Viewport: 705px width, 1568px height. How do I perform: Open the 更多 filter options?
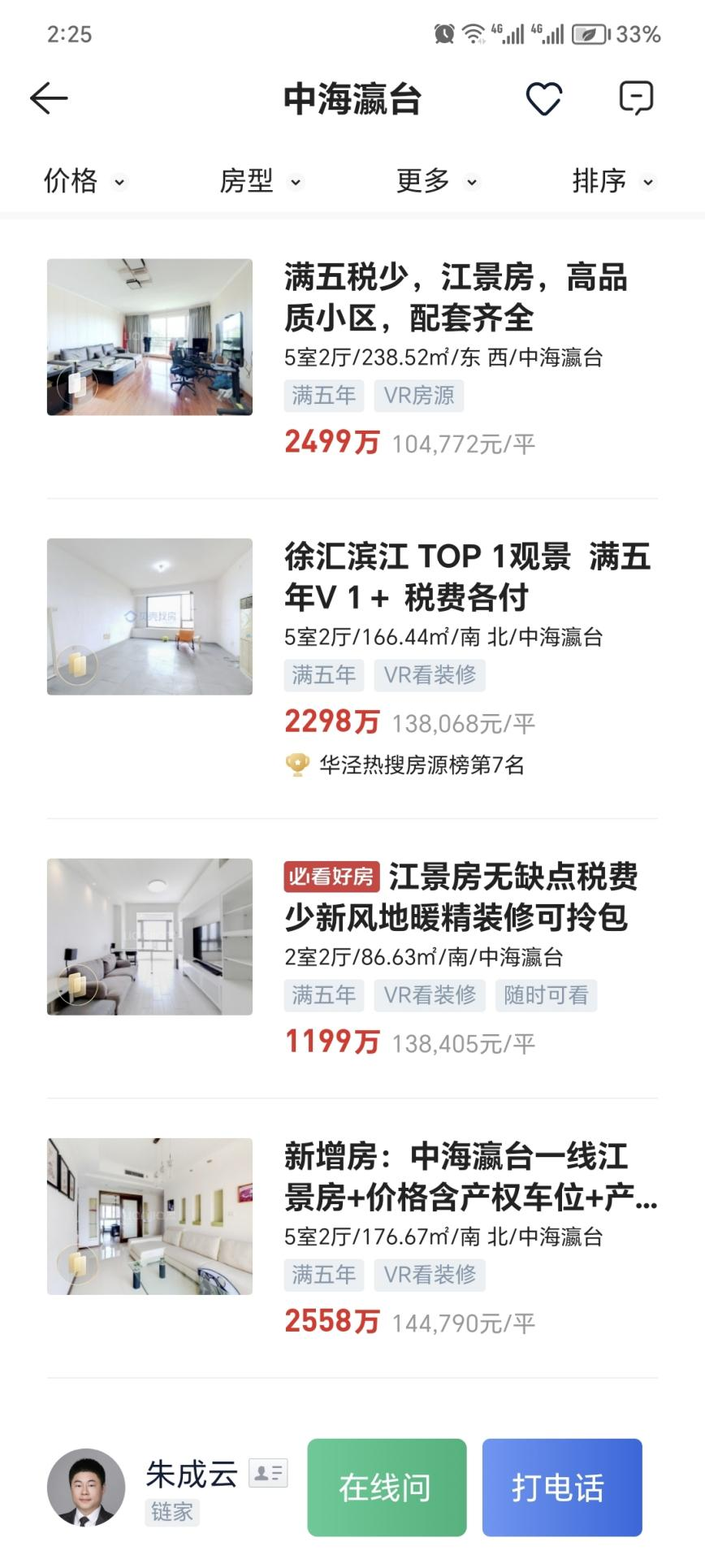click(x=436, y=180)
